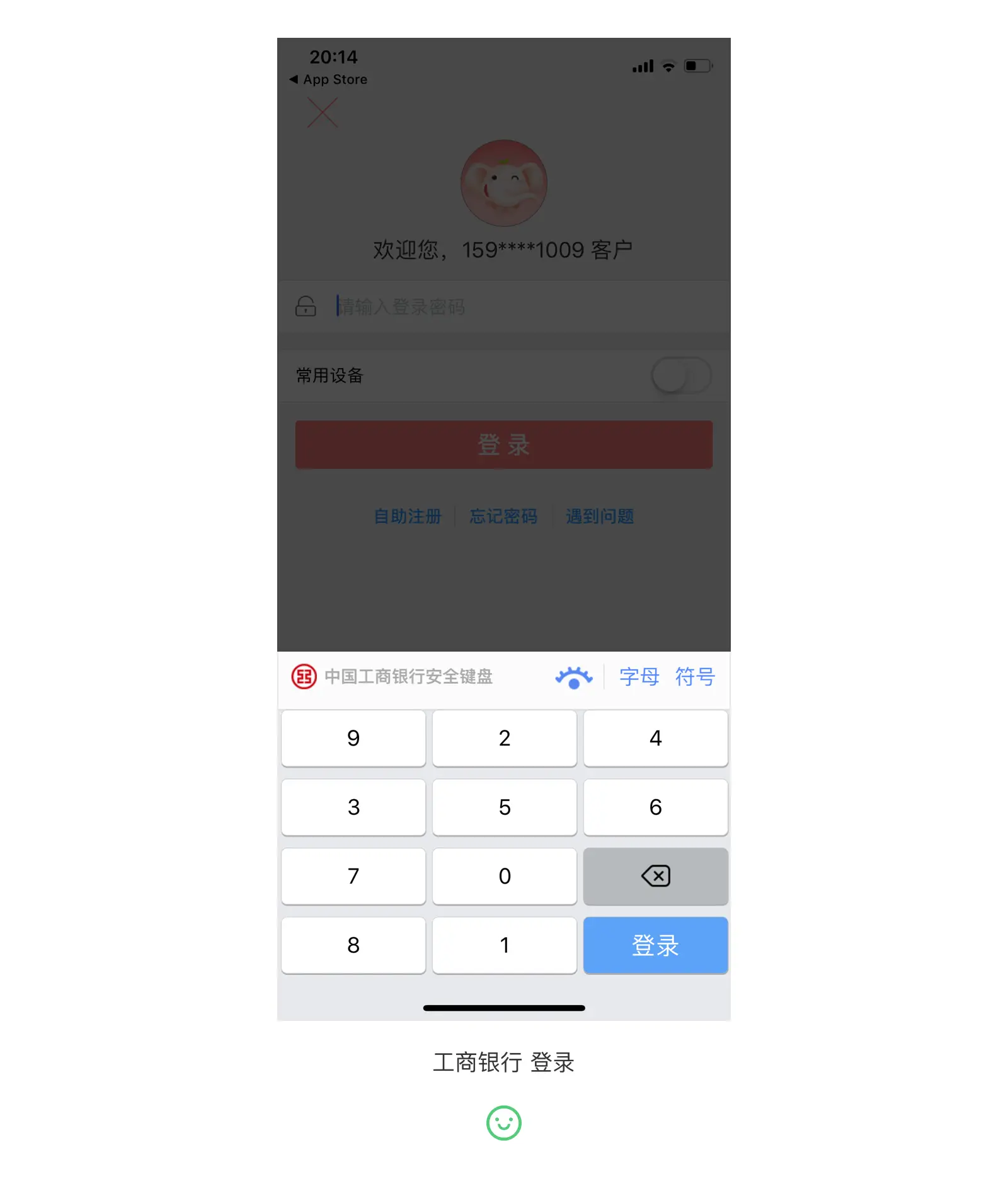Switch keyboard to 符号 symbols
This screenshot has width=1008, height=1181.
[695, 677]
